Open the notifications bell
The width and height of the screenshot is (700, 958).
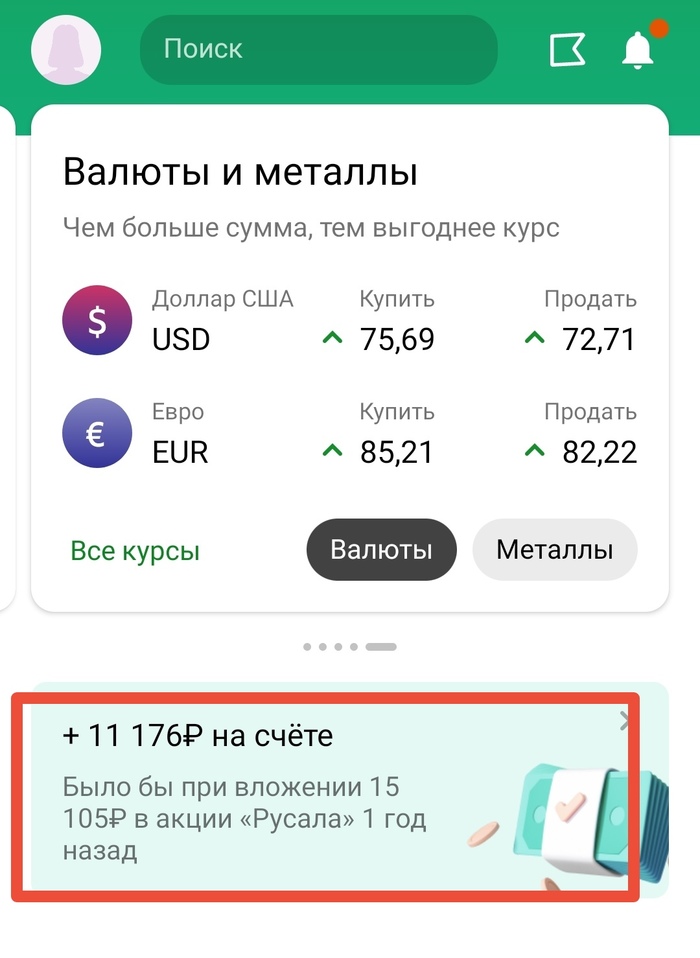point(638,50)
